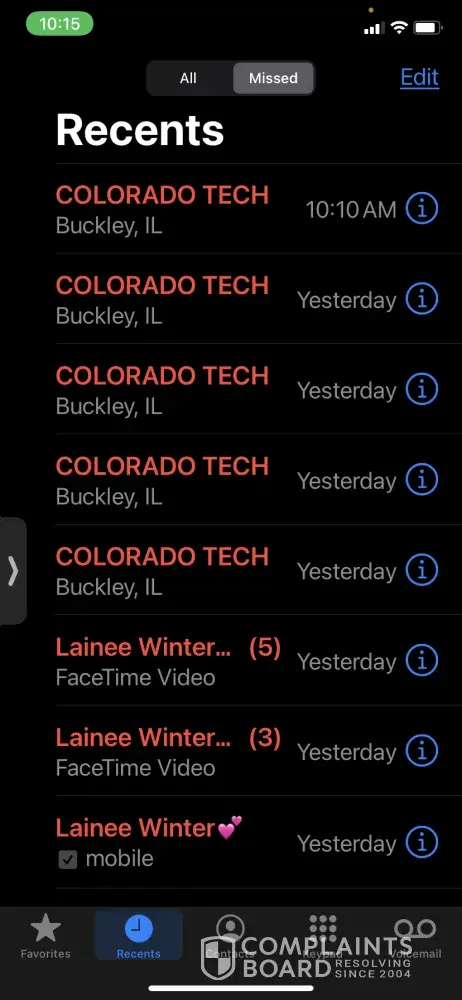This screenshot has height=1000, width=462.
Task: Expand the side panel arrow handle
Action: click(x=13, y=571)
